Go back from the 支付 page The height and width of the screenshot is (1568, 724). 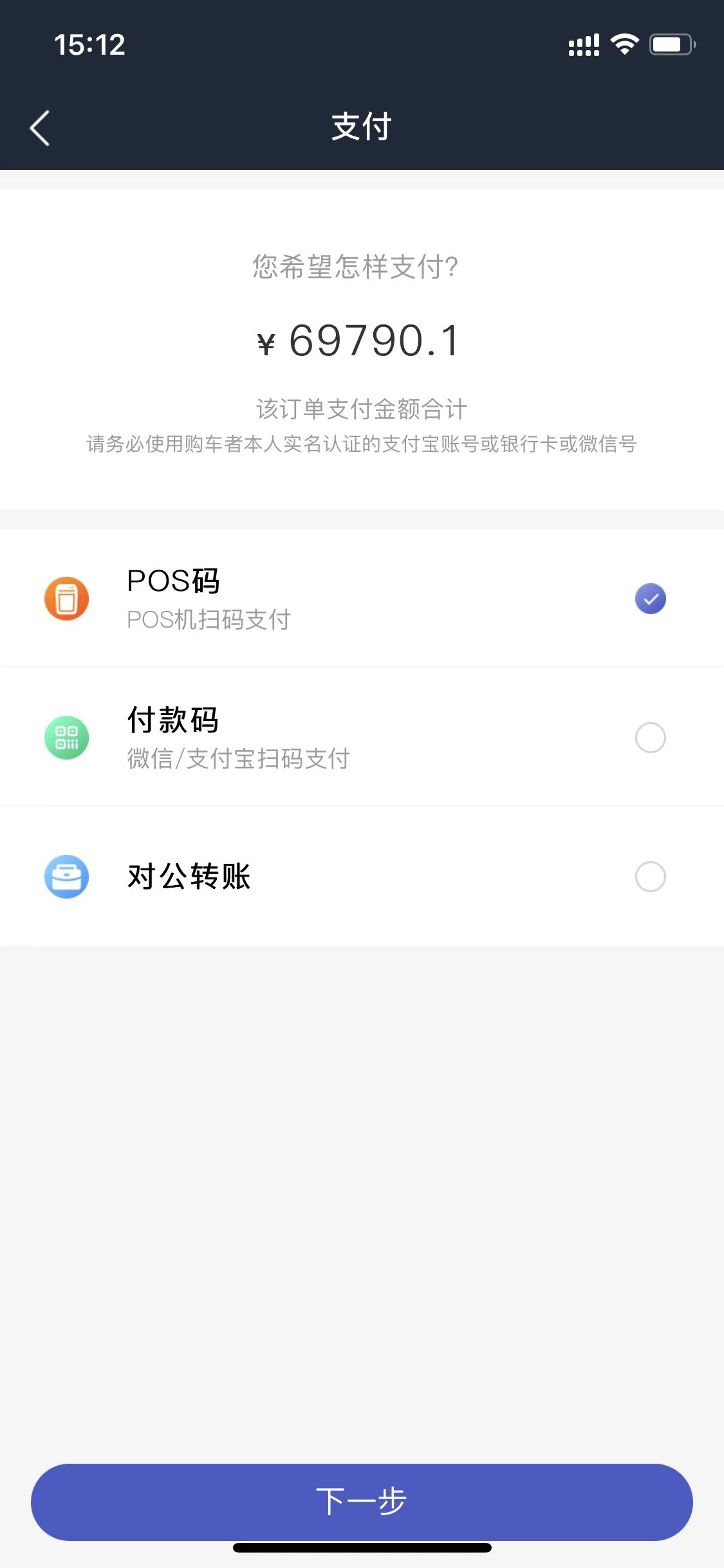coord(40,127)
